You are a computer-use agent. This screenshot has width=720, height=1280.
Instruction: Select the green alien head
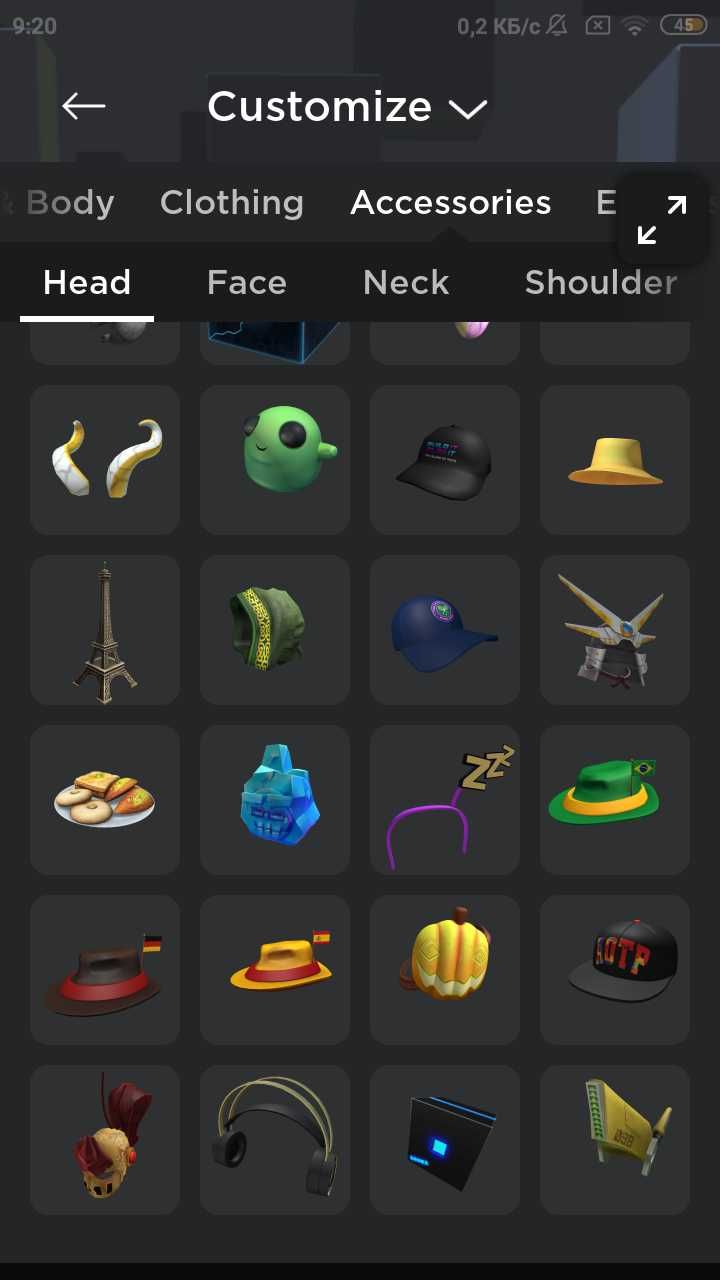(x=275, y=460)
